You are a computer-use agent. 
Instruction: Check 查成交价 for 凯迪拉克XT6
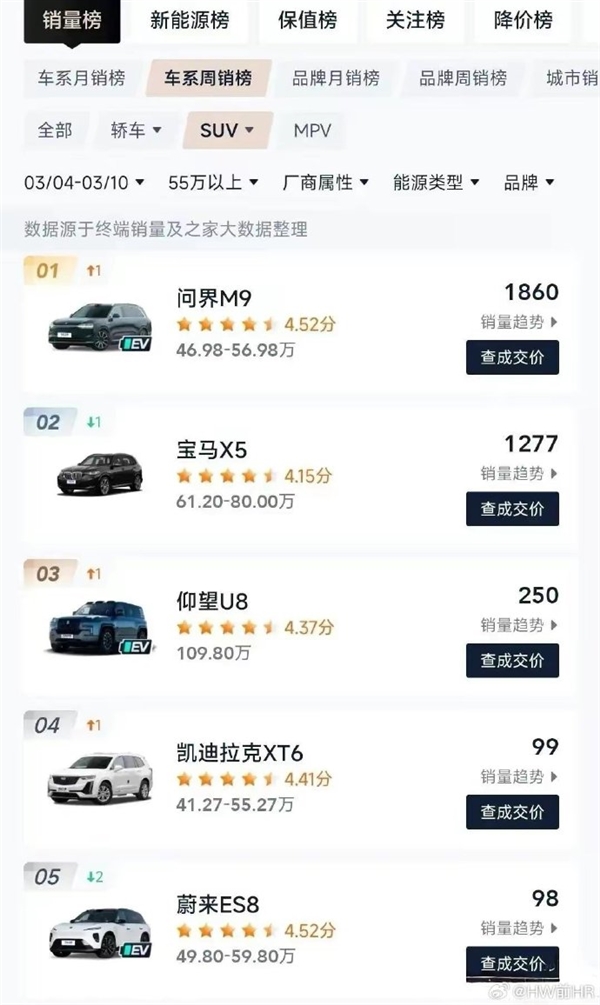click(512, 812)
